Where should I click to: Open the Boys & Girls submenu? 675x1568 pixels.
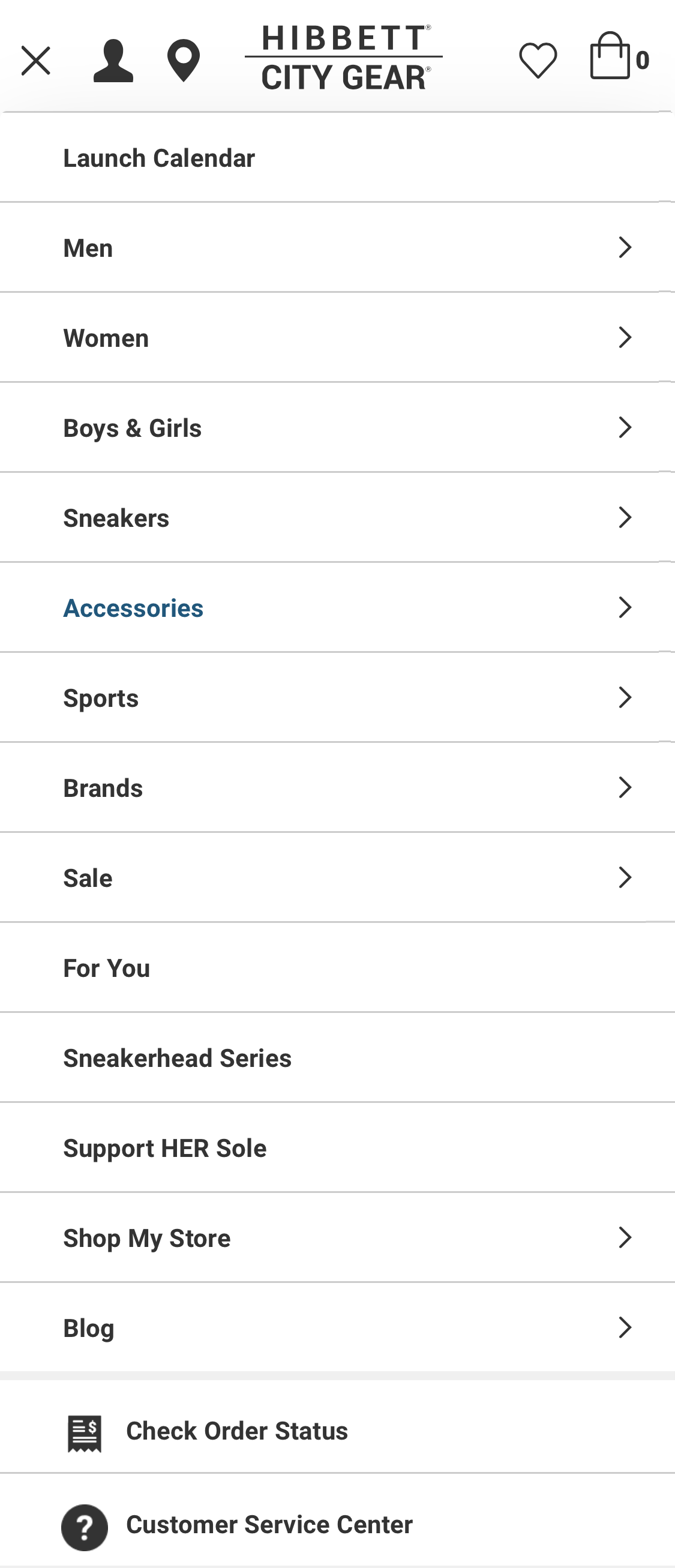tap(337, 427)
